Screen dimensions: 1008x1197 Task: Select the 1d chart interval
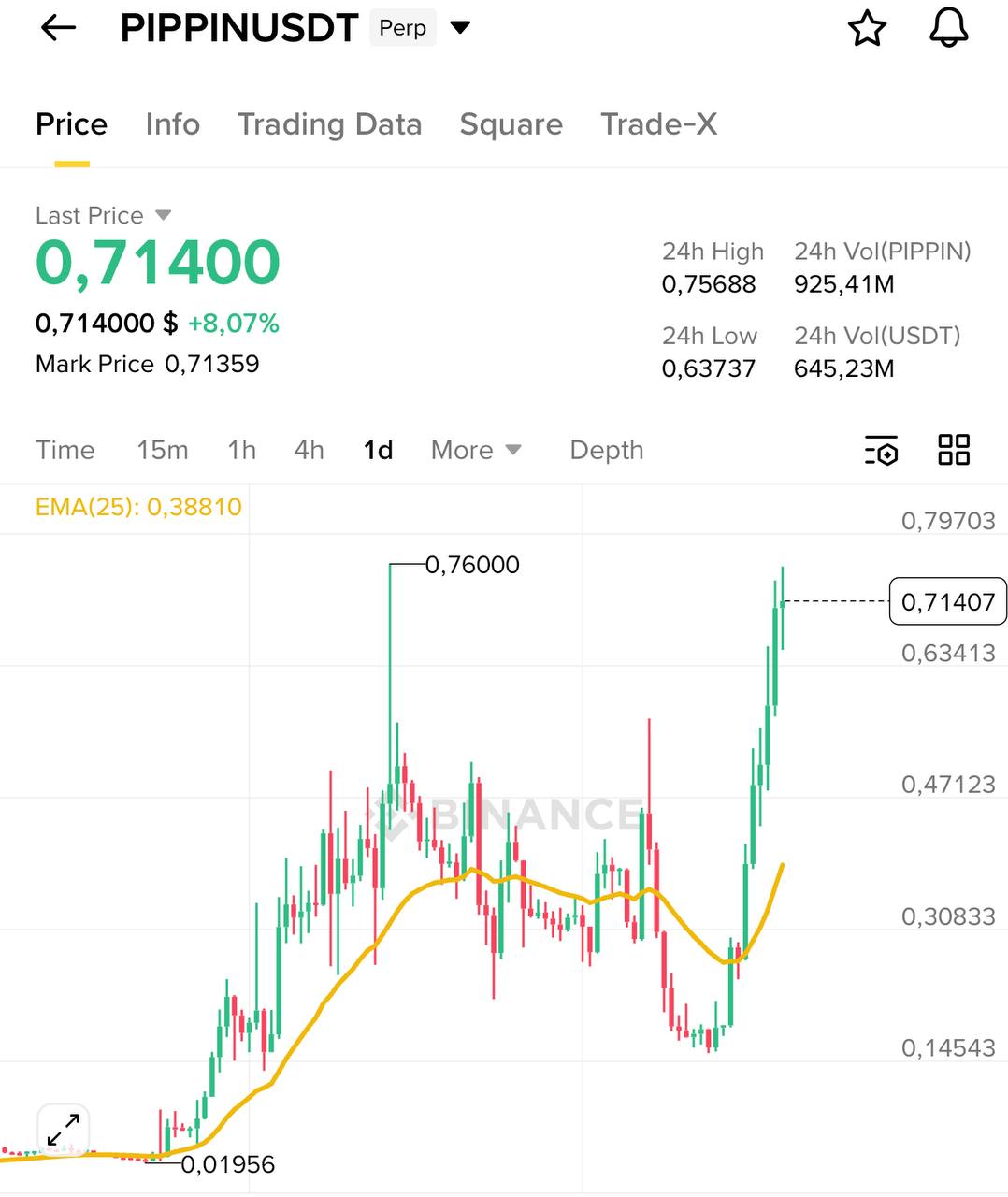click(x=378, y=451)
